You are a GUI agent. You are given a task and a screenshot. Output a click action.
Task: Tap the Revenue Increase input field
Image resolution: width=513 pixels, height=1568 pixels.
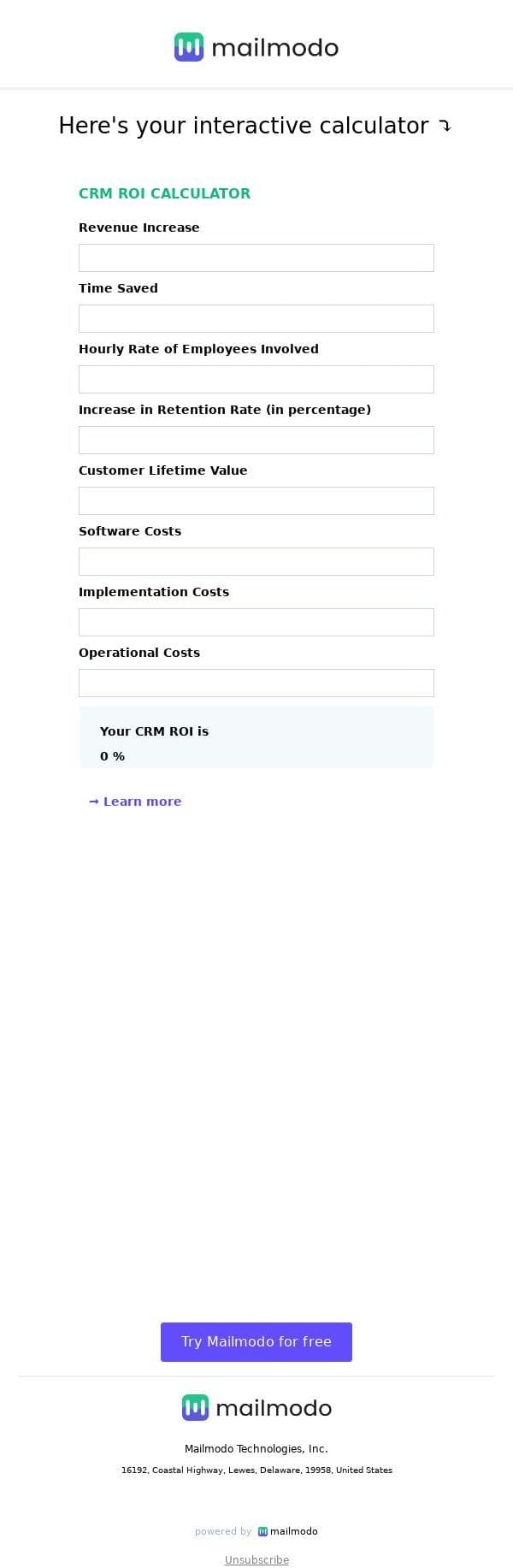pyautogui.click(x=256, y=257)
